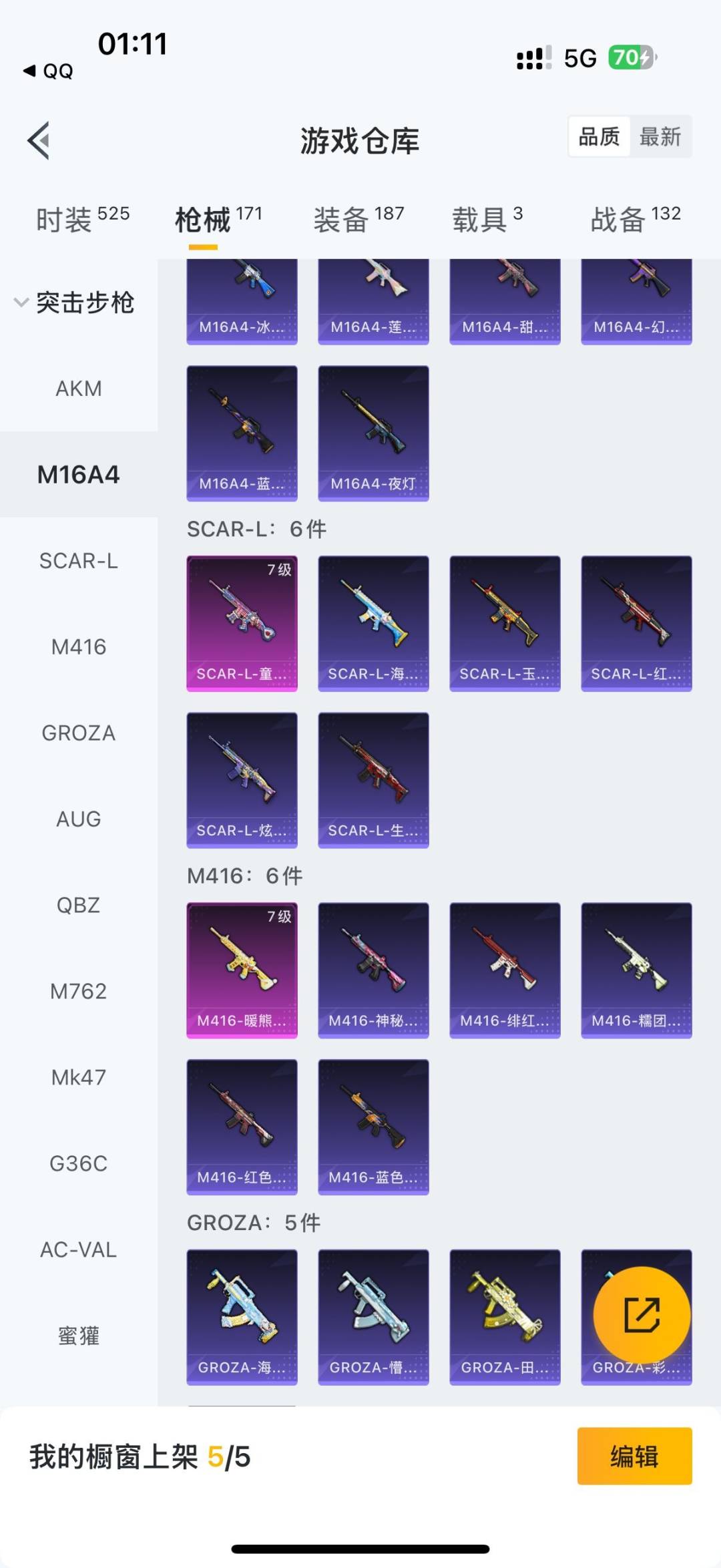
Task: Open the M16A4-夜灯 skin tile
Action: (x=373, y=433)
